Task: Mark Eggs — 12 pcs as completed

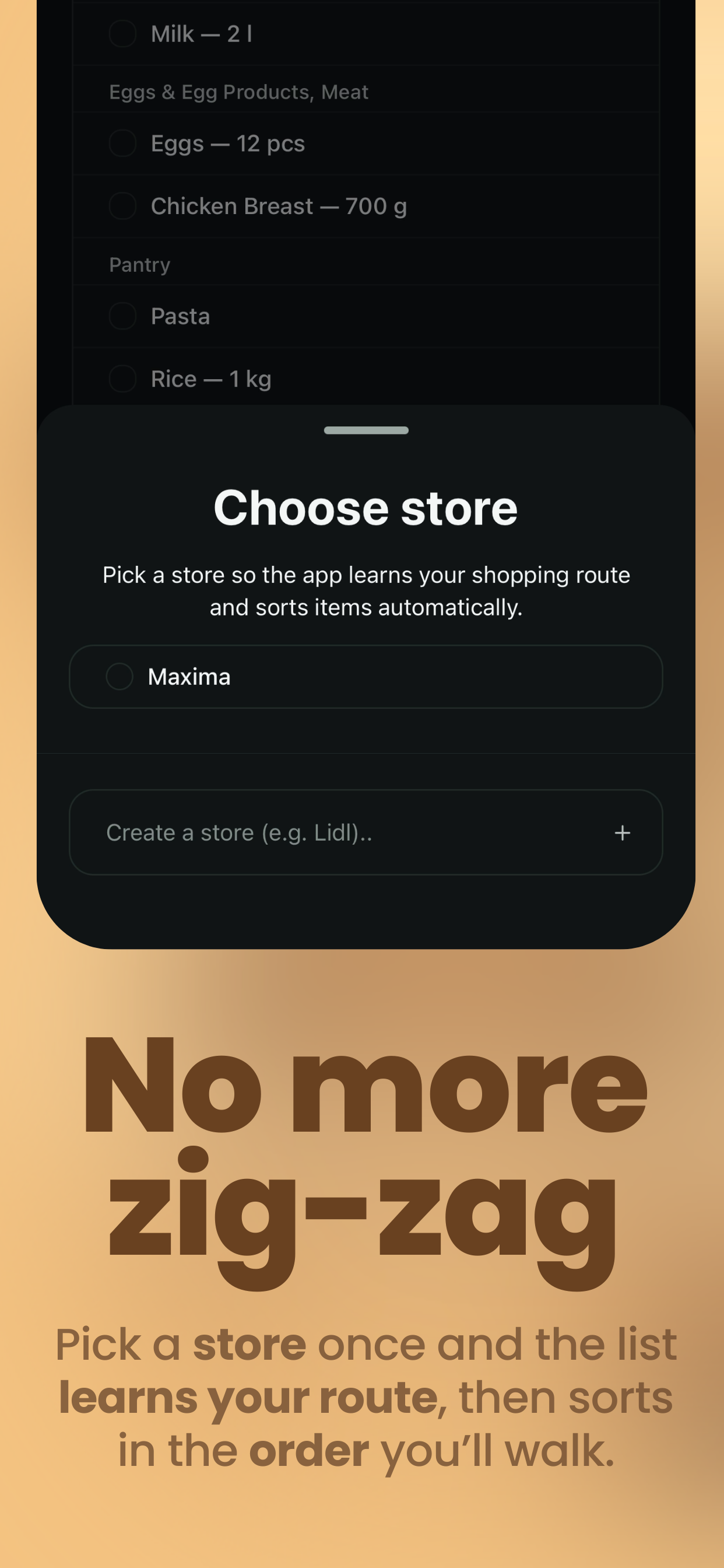Action: tap(123, 143)
